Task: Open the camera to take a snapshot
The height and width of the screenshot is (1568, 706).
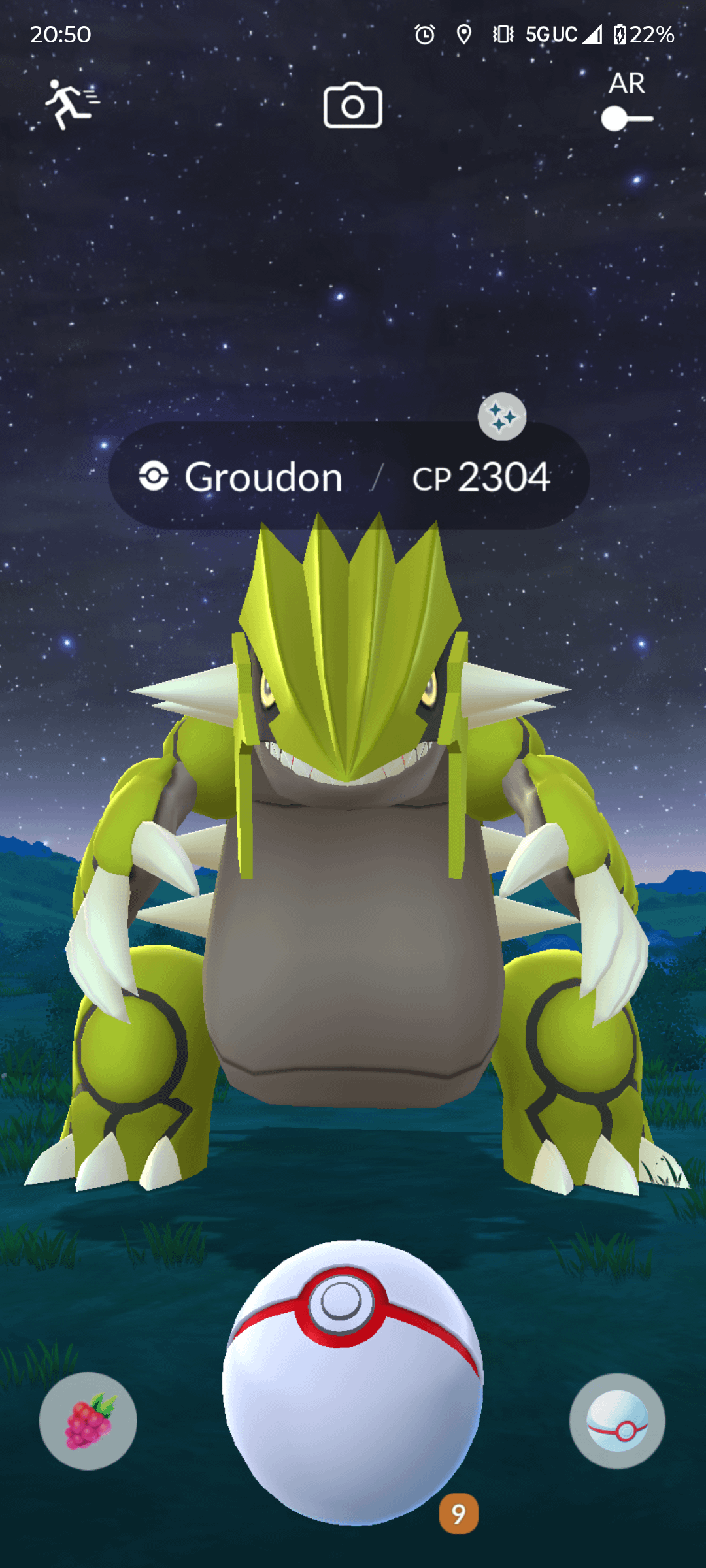Action: tap(352, 105)
